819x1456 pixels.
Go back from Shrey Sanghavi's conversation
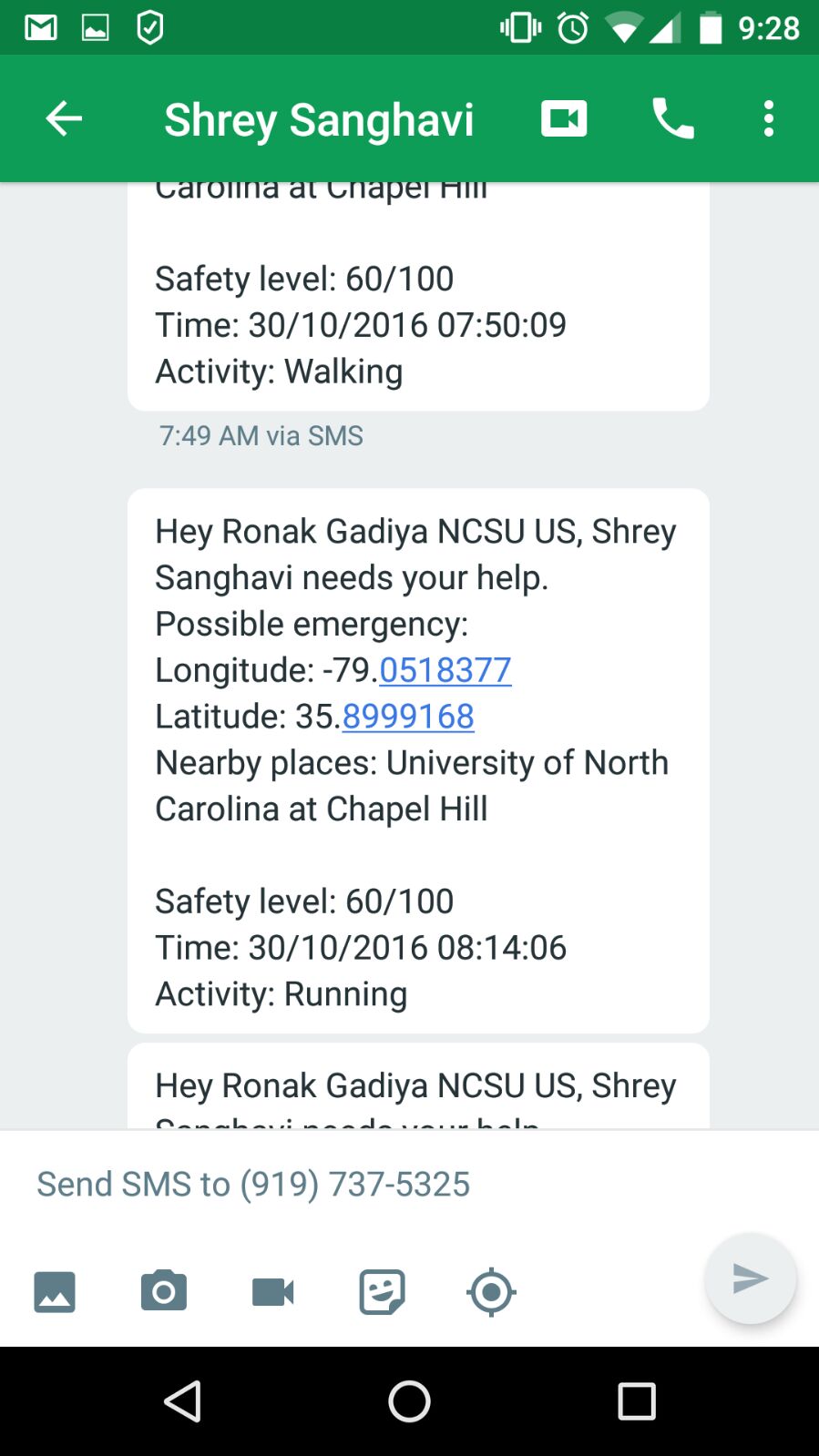(x=64, y=119)
